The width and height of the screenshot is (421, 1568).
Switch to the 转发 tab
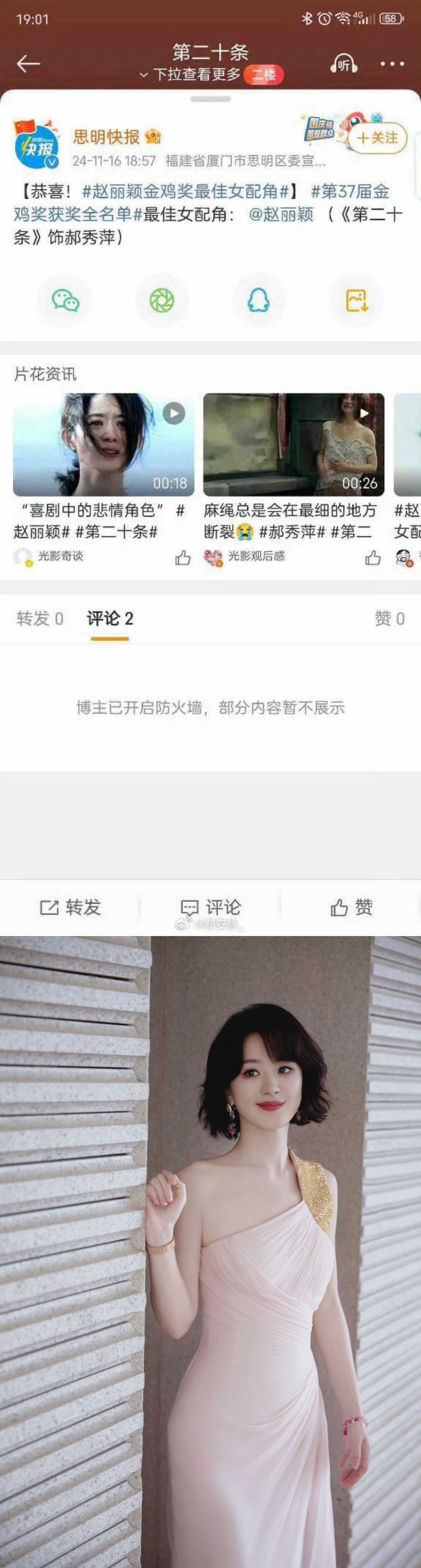[x=39, y=619]
